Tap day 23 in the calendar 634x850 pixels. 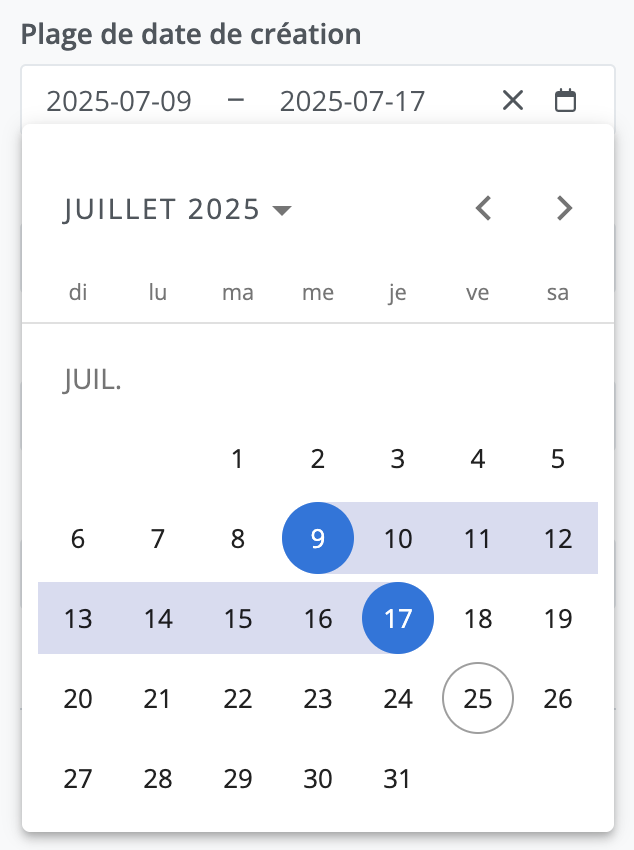click(x=318, y=699)
